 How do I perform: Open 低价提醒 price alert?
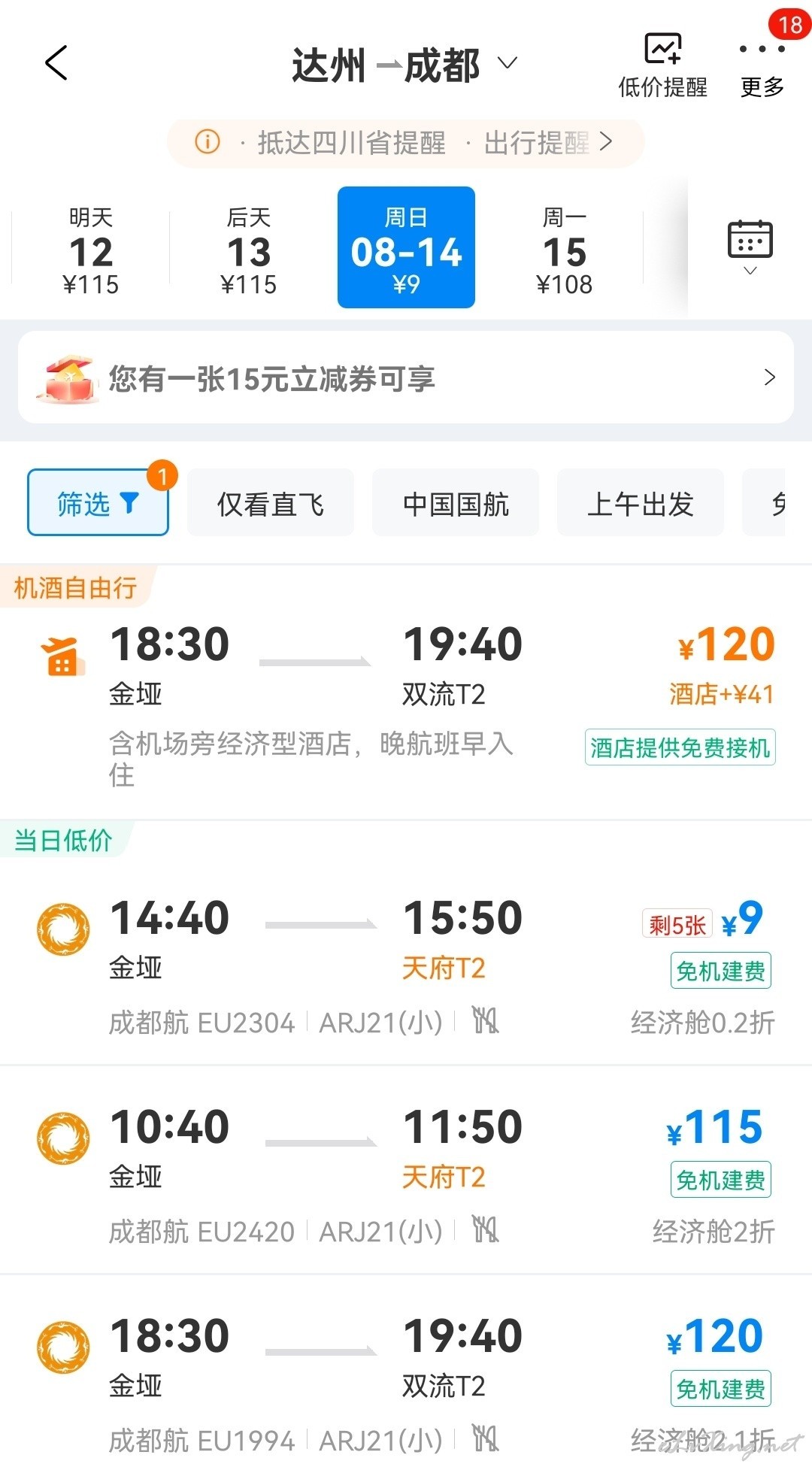tap(662, 66)
